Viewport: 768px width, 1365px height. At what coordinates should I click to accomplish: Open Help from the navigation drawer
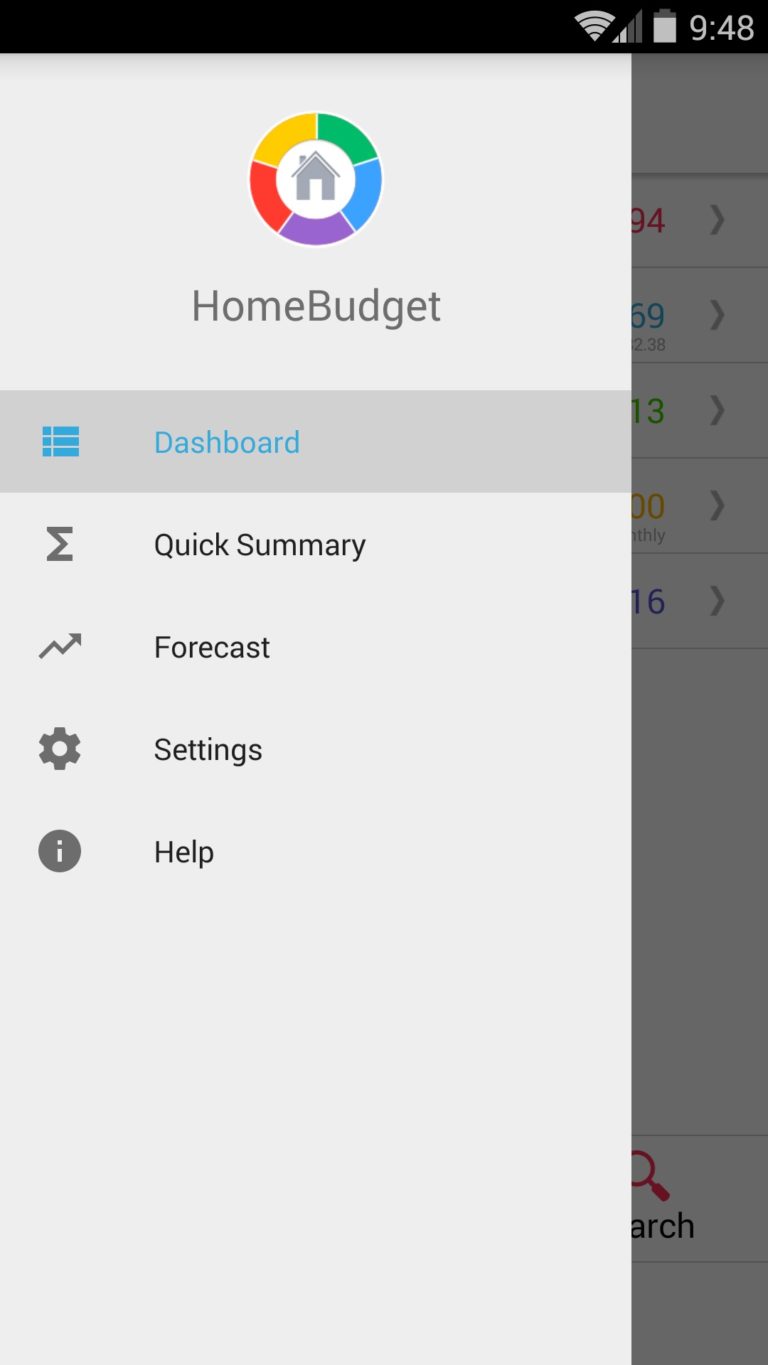point(184,851)
